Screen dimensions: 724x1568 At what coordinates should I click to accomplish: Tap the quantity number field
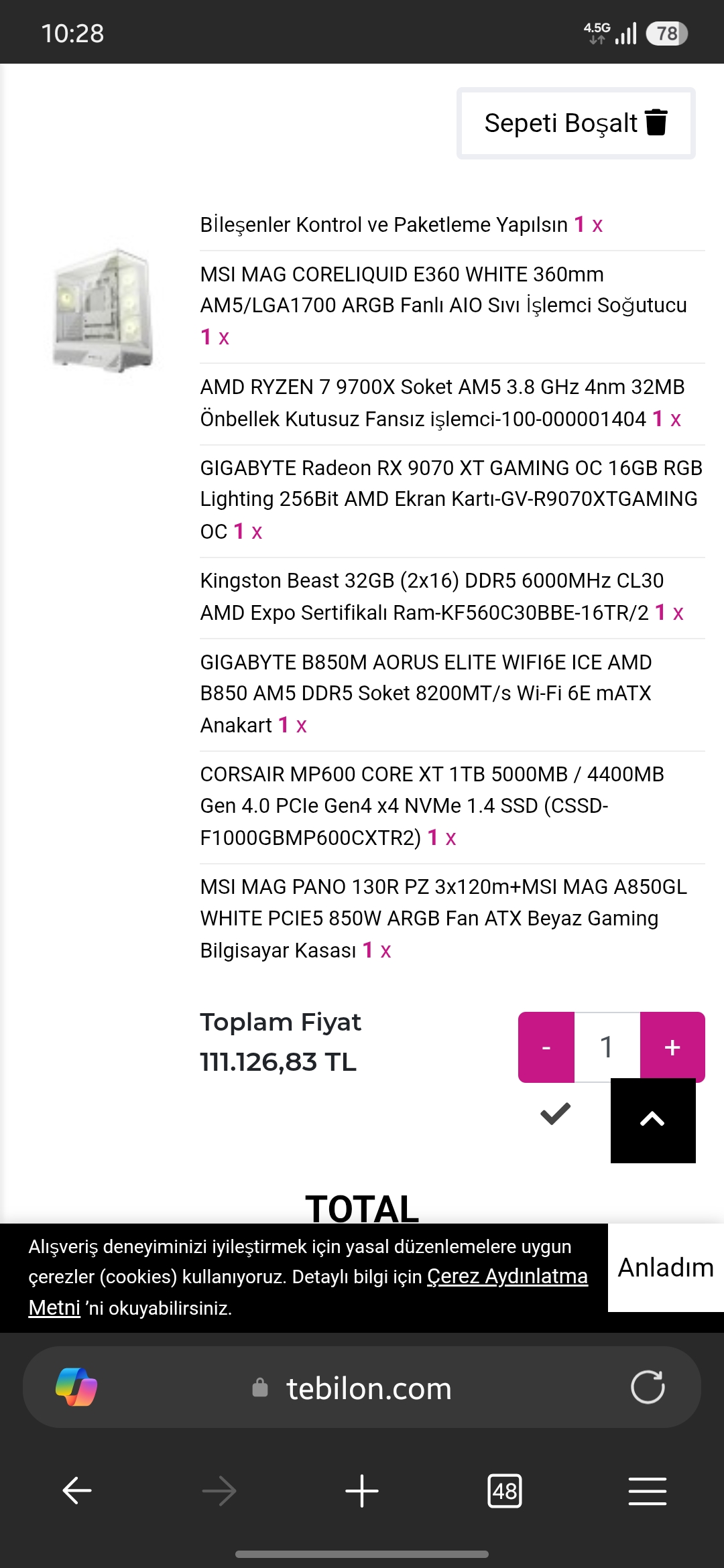[x=607, y=1047]
